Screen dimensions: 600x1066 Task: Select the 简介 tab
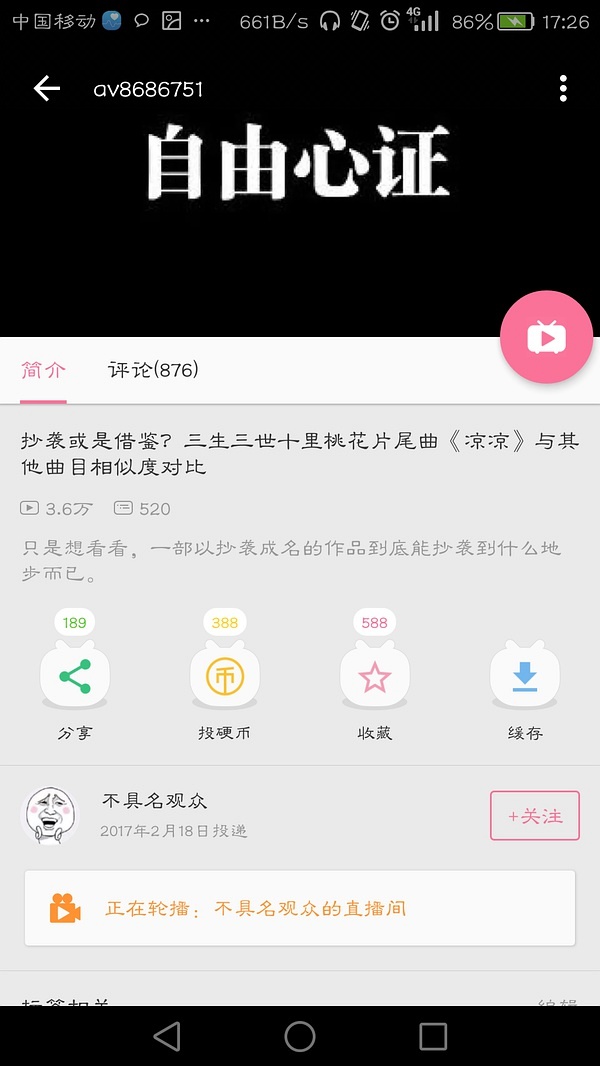44,370
